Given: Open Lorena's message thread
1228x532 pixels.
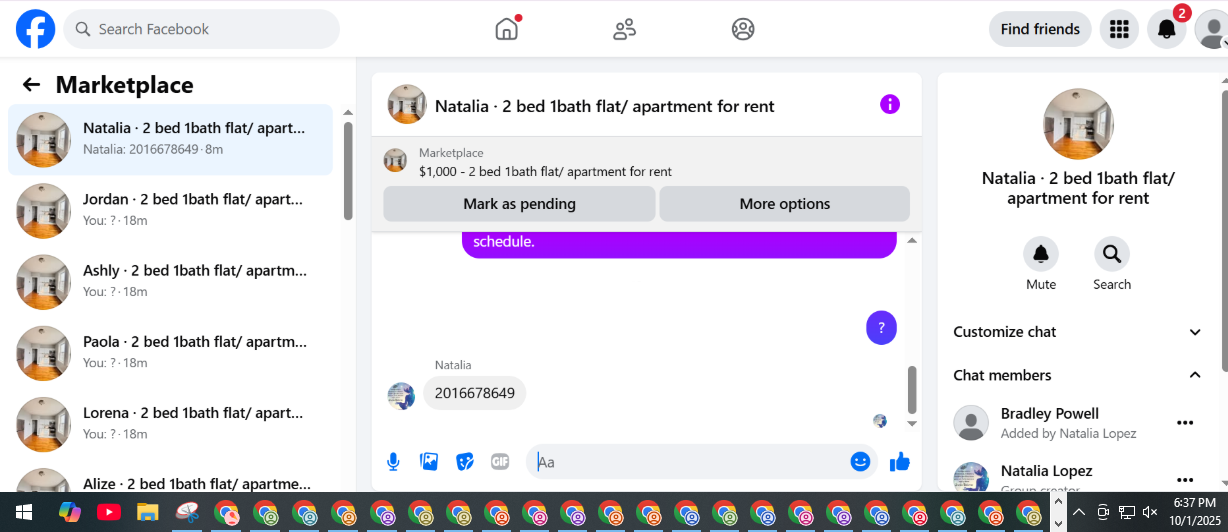Looking at the screenshot, I should coord(170,422).
